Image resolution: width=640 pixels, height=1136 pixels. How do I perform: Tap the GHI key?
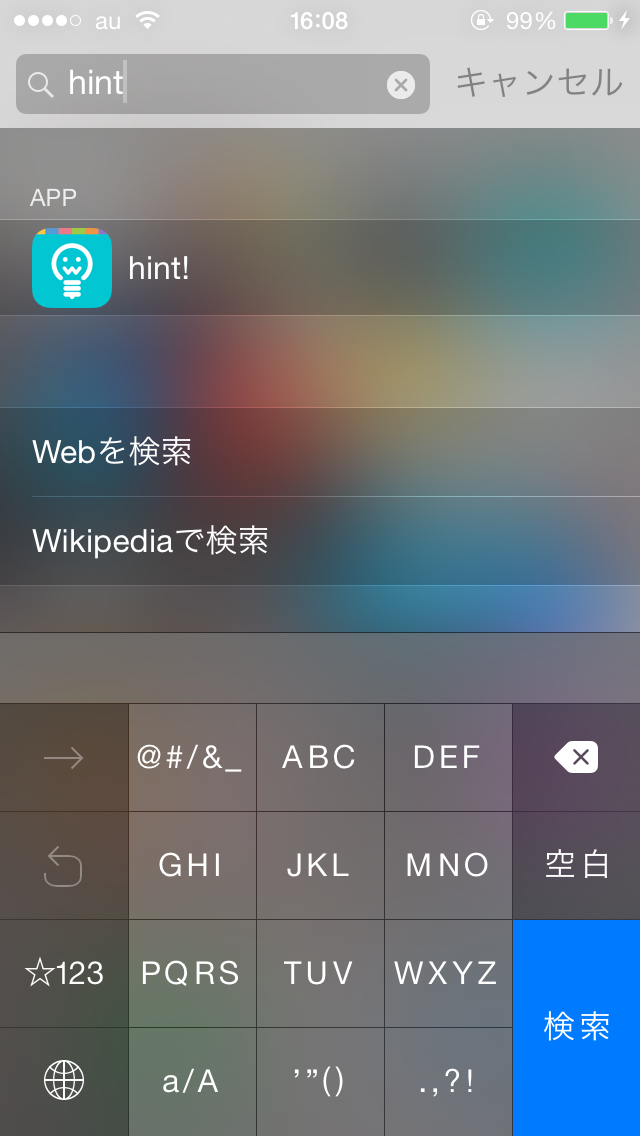click(x=192, y=865)
